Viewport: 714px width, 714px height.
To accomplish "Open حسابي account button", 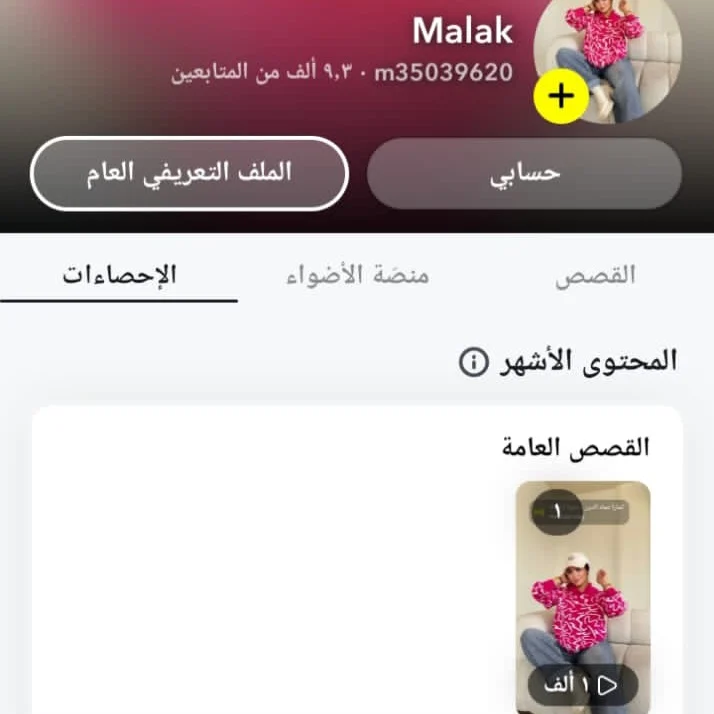I will click(525, 173).
